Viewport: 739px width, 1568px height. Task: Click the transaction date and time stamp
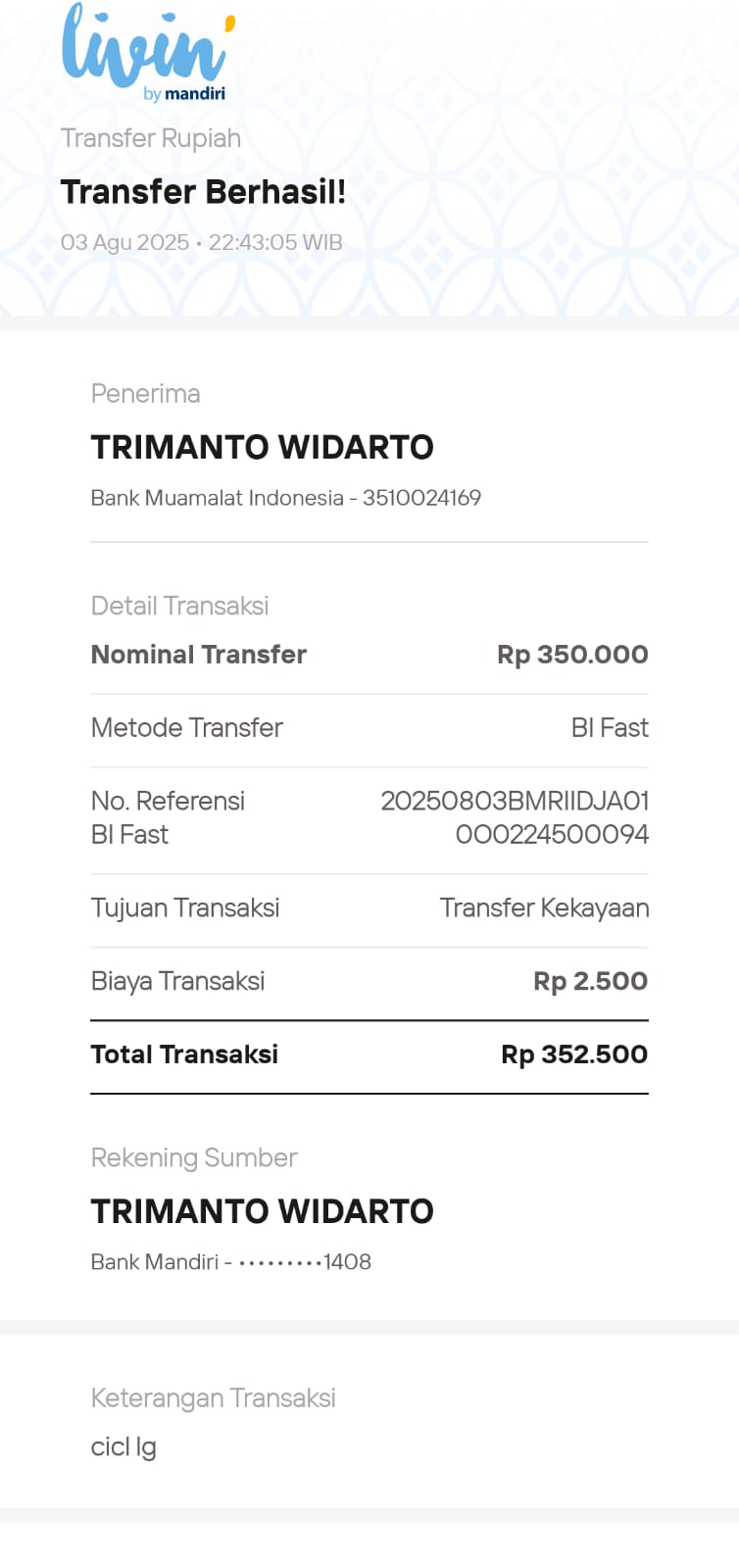coord(202,242)
